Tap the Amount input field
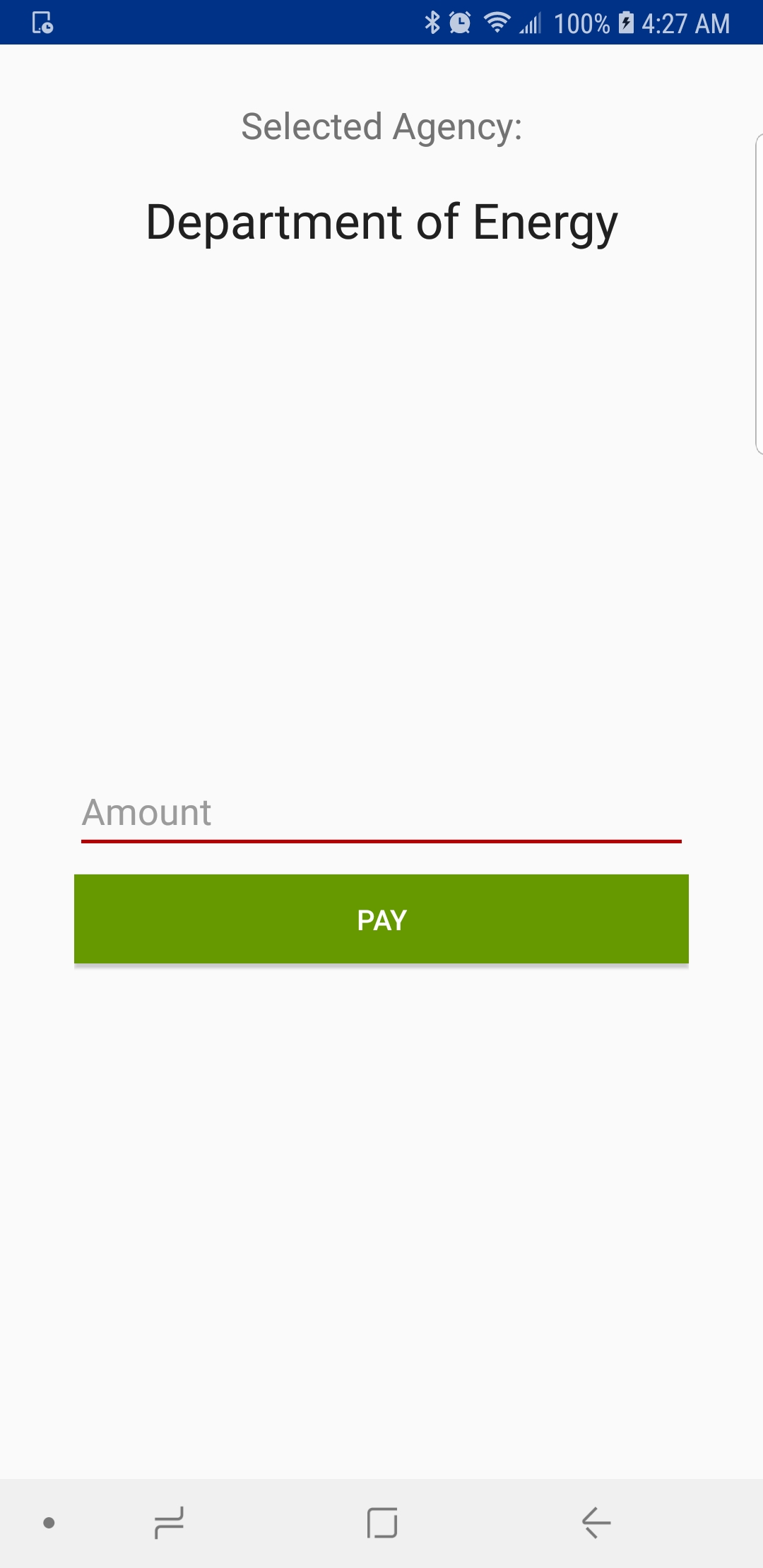This screenshot has height=1568, width=763. point(381,814)
